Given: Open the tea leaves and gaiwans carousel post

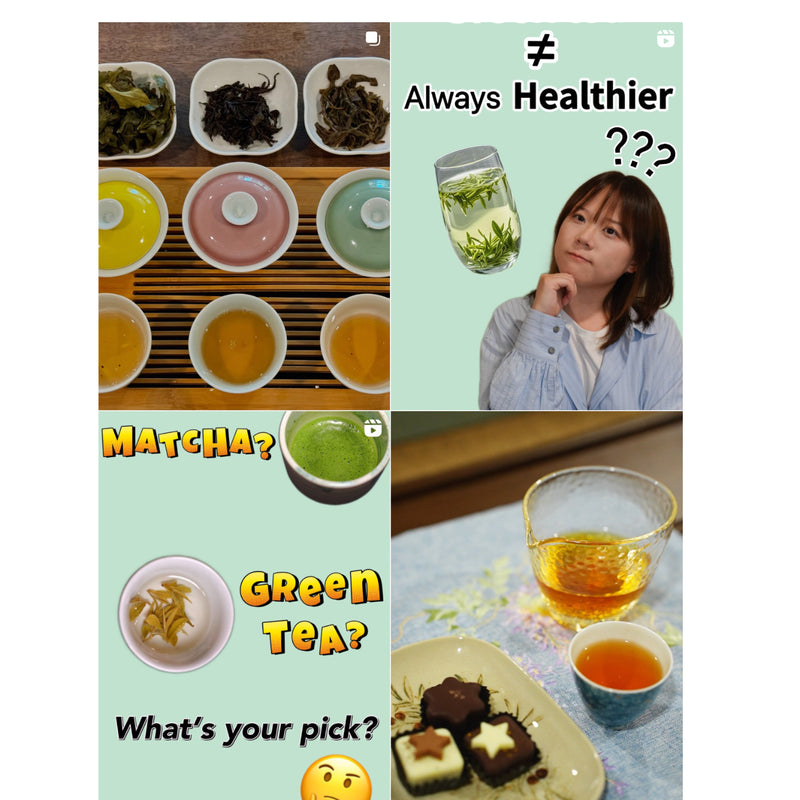Looking at the screenshot, I should coord(244,215).
